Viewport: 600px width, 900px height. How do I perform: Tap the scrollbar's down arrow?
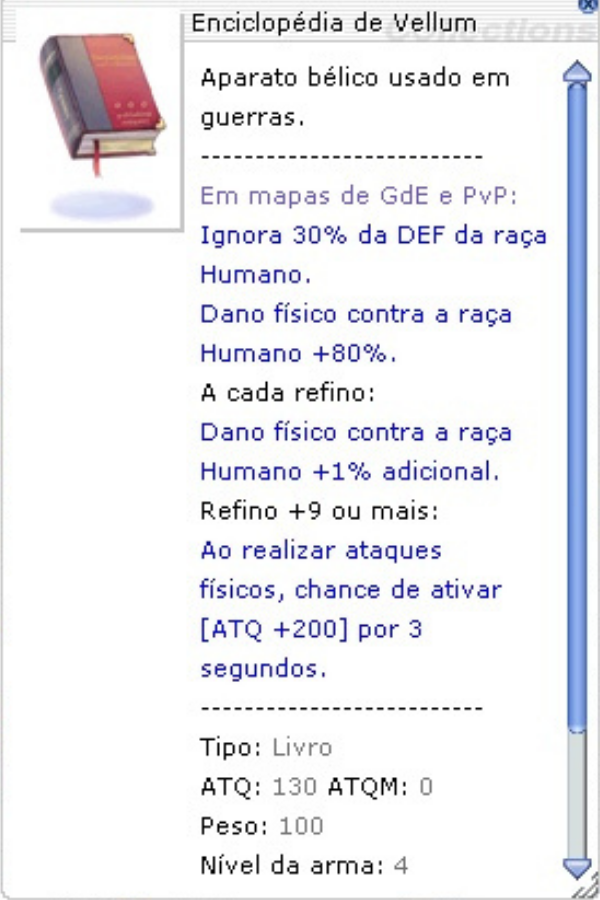(577, 866)
